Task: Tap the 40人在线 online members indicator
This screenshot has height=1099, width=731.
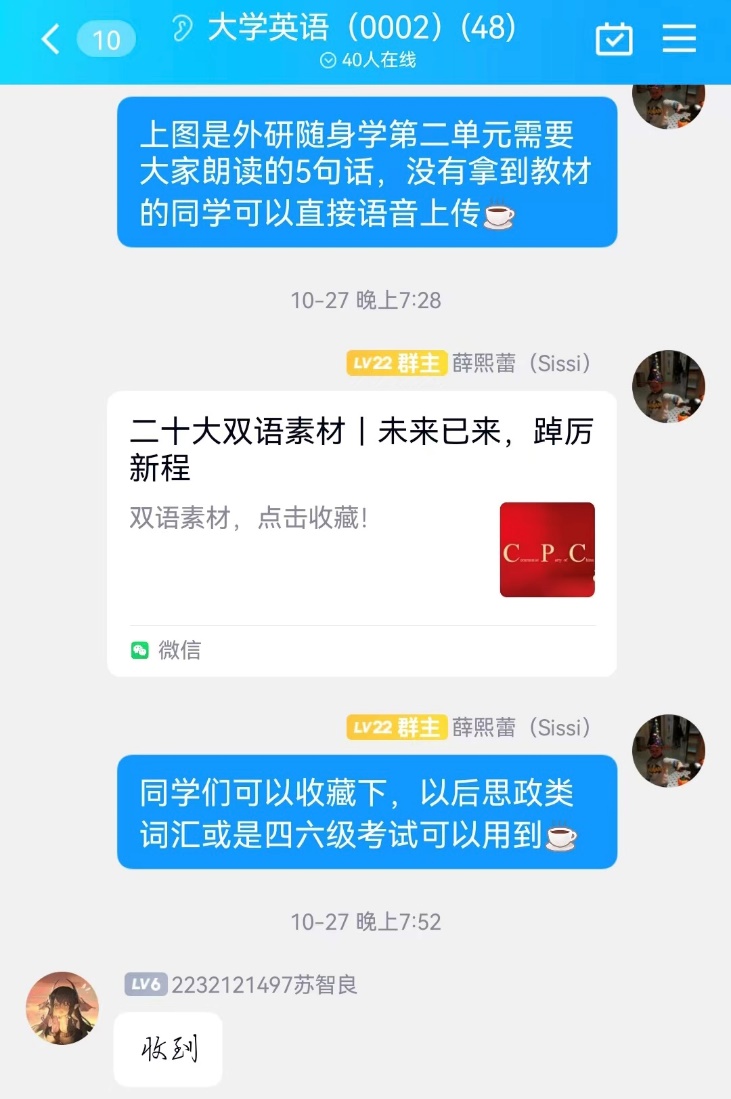Action: click(x=367, y=60)
